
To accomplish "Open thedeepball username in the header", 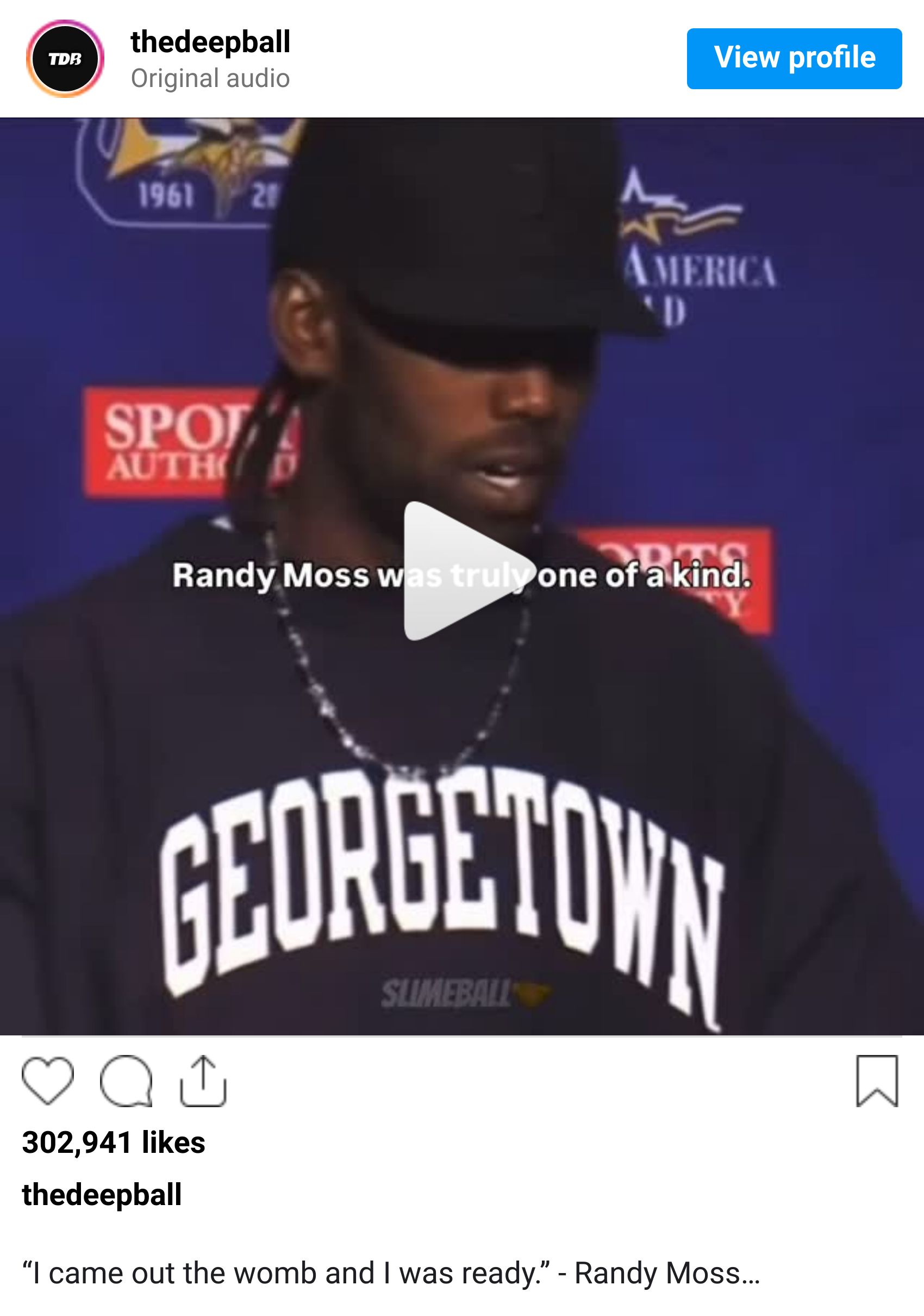I will tap(210, 42).
